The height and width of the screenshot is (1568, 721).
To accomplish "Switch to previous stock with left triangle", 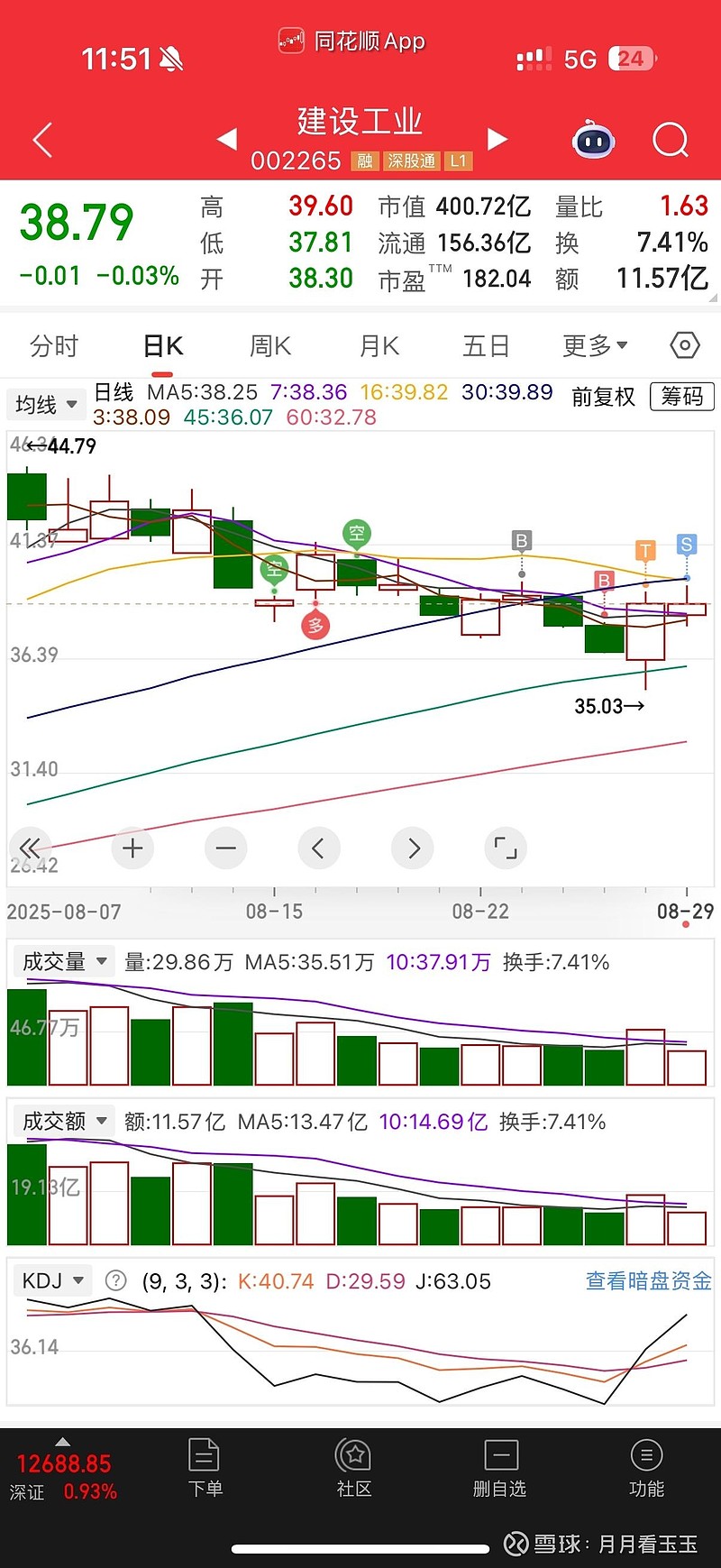I will [227, 139].
